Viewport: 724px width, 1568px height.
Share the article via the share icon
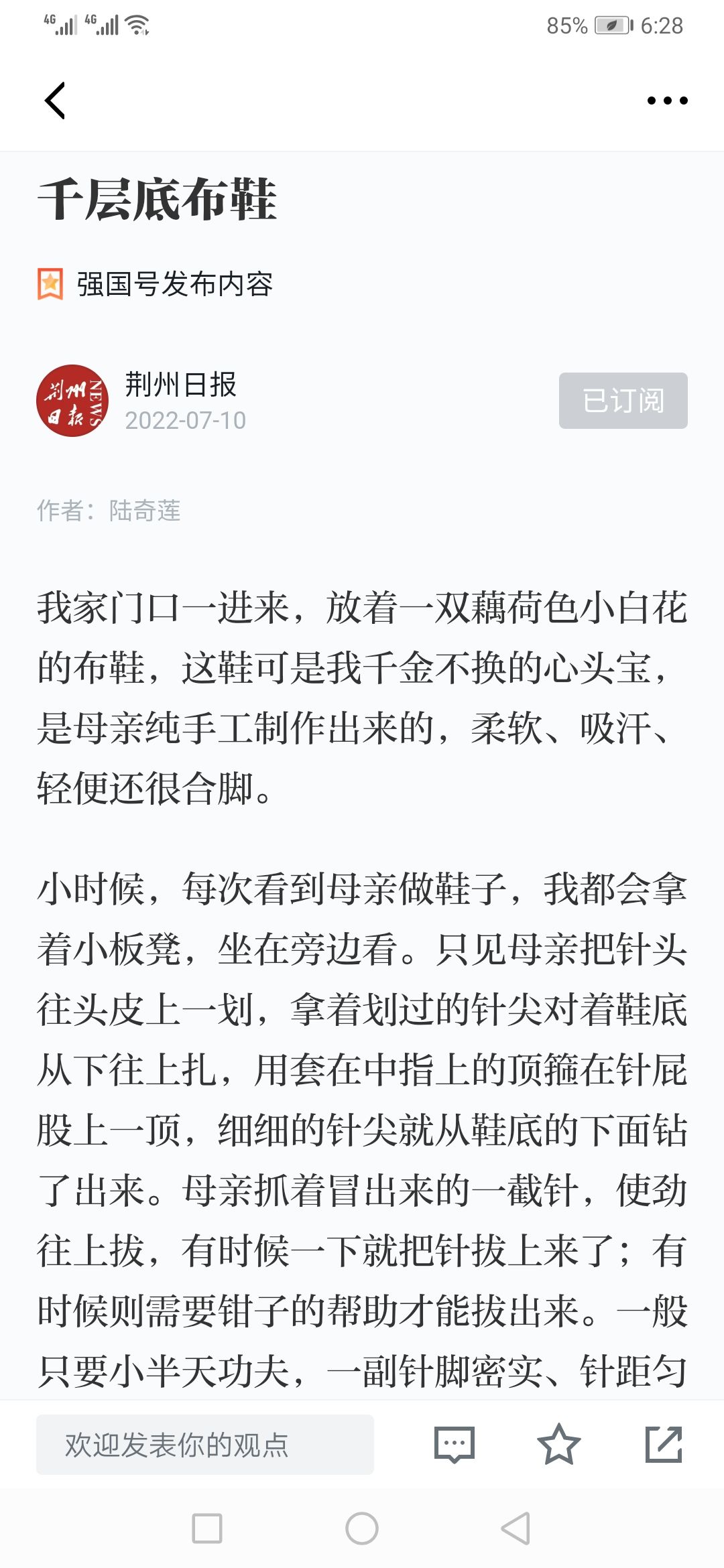[664, 1445]
